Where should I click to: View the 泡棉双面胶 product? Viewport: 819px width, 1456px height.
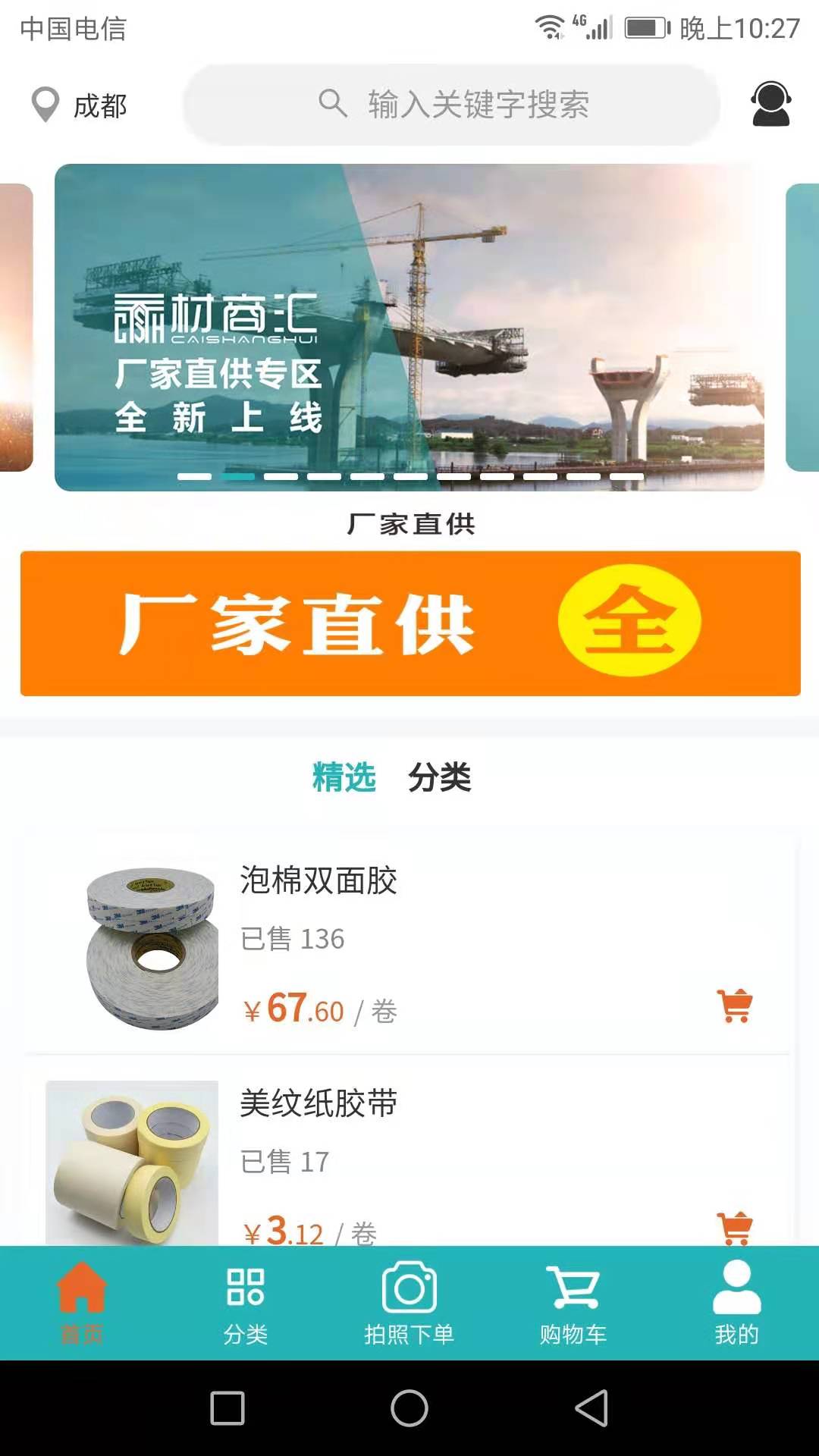click(409, 944)
